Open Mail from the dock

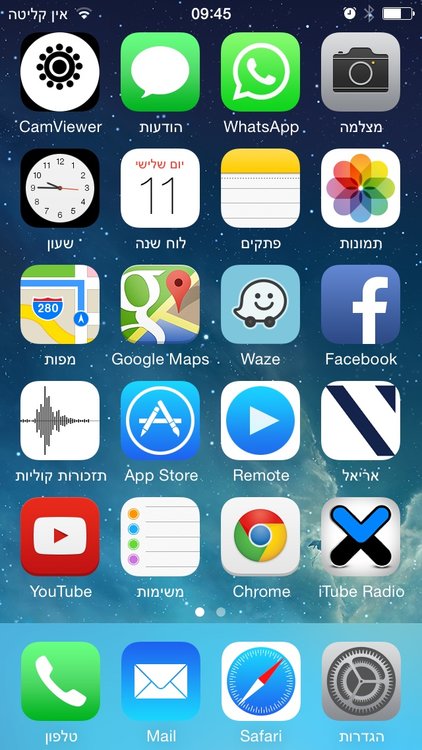point(161,681)
